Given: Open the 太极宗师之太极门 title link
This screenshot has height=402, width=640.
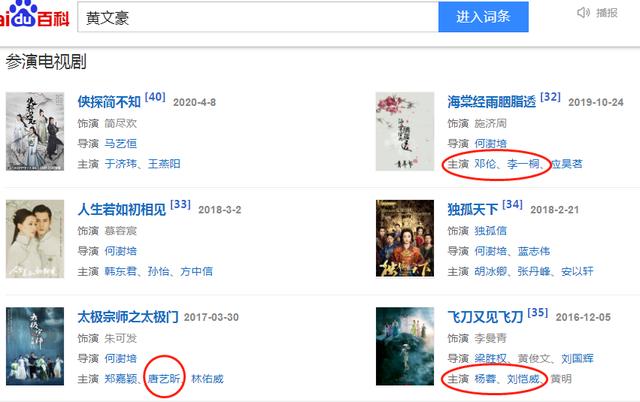Looking at the screenshot, I should coord(128,317).
